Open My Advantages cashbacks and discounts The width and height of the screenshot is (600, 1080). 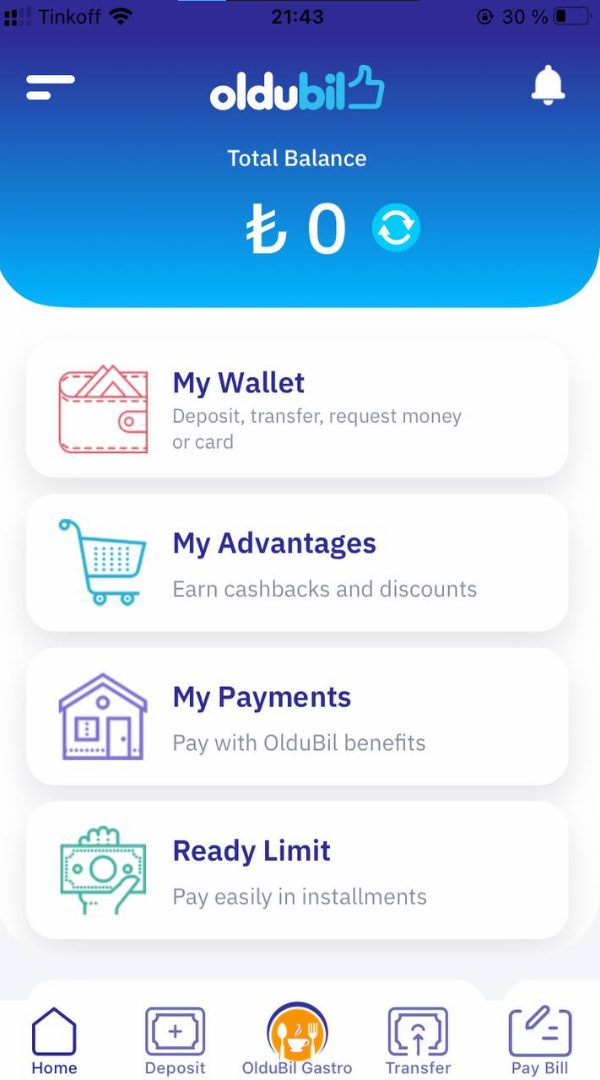297,563
